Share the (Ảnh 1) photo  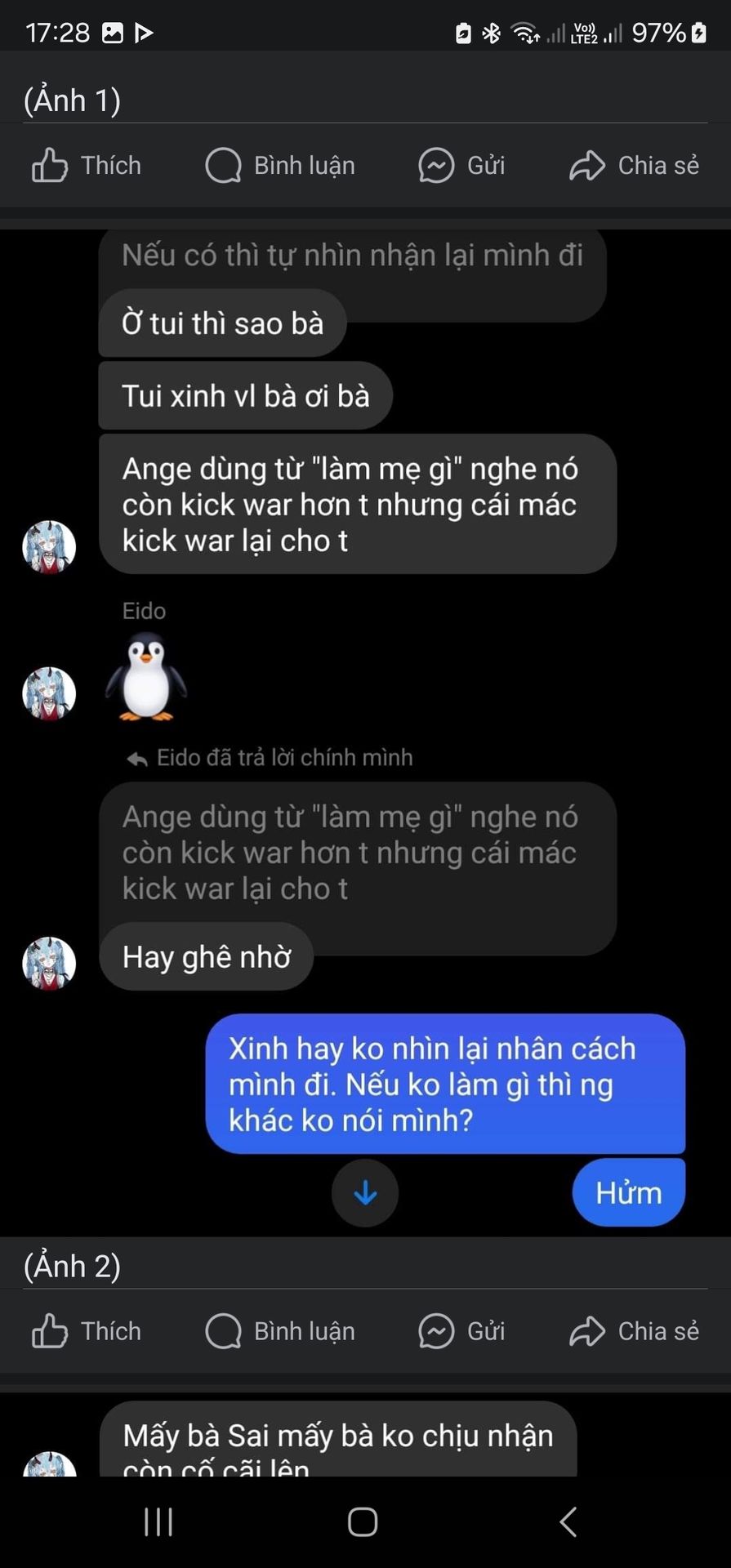634,166
